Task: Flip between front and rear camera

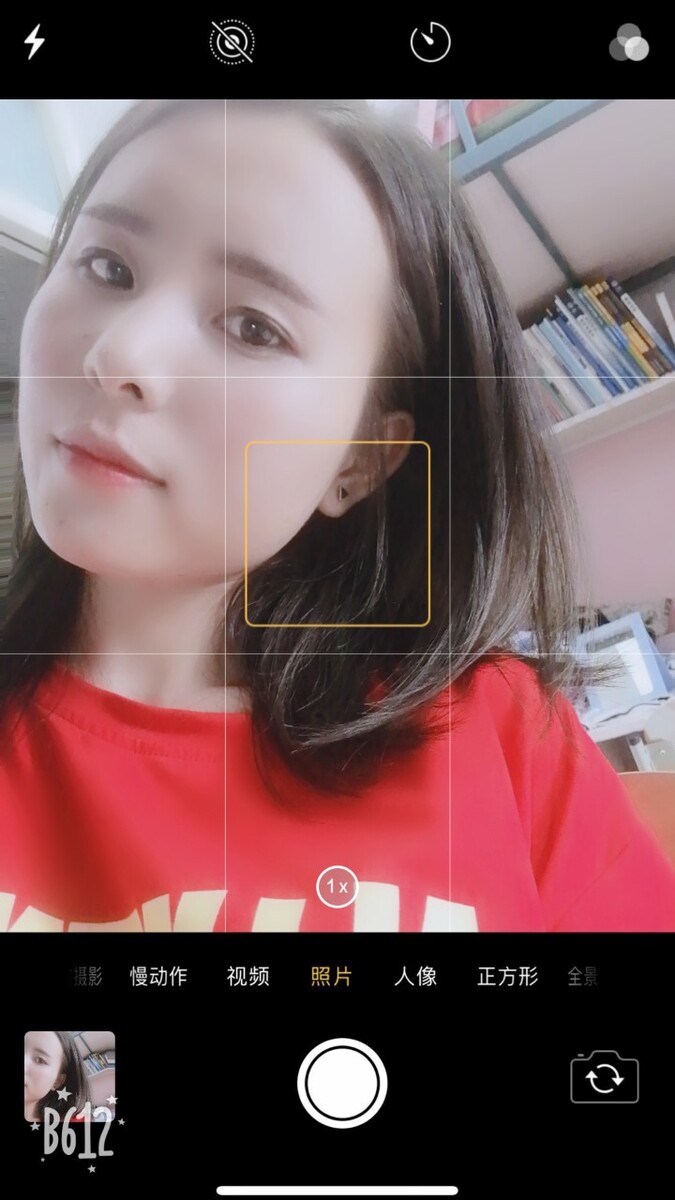Action: point(604,1079)
